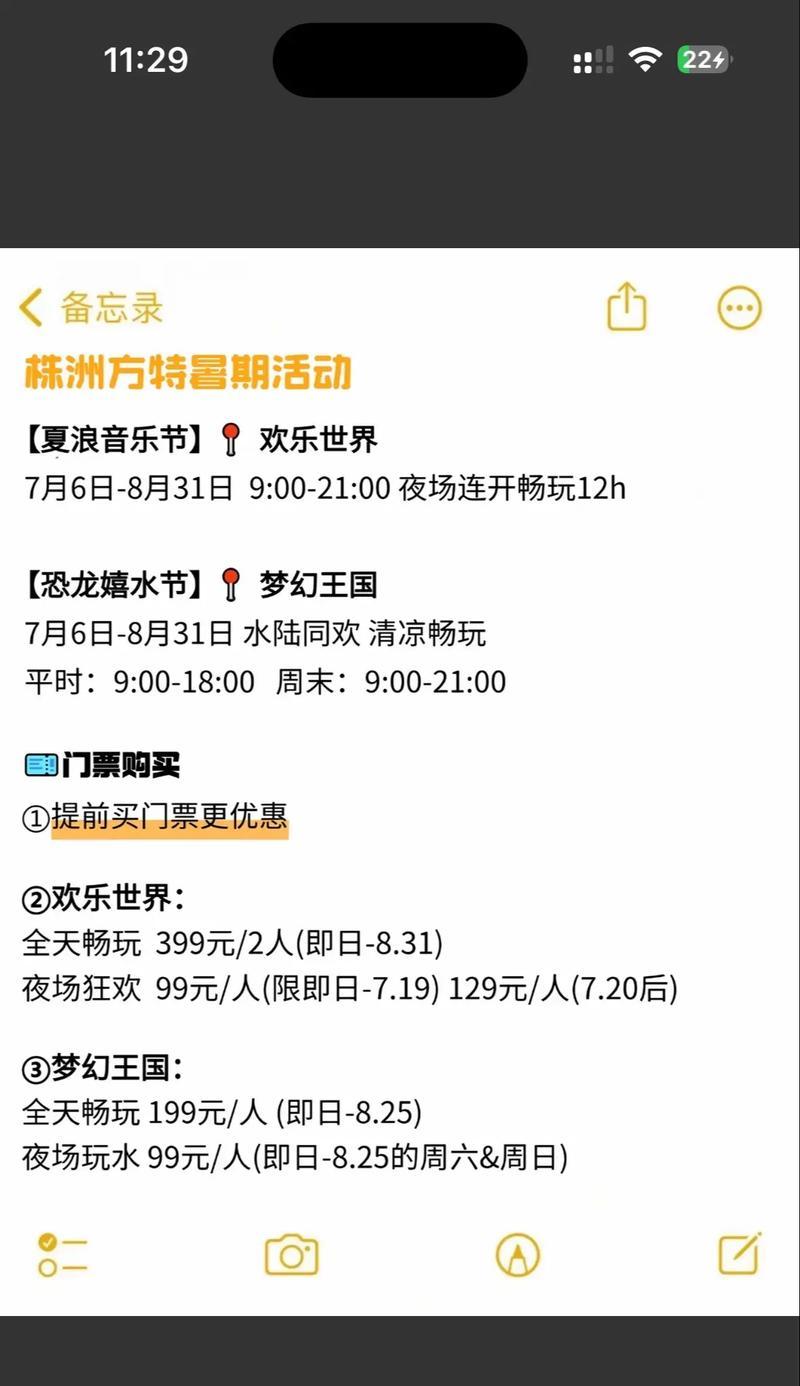This screenshot has height=1386, width=800.
Task: Open the camera attachment option
Action: (291, 1255)
